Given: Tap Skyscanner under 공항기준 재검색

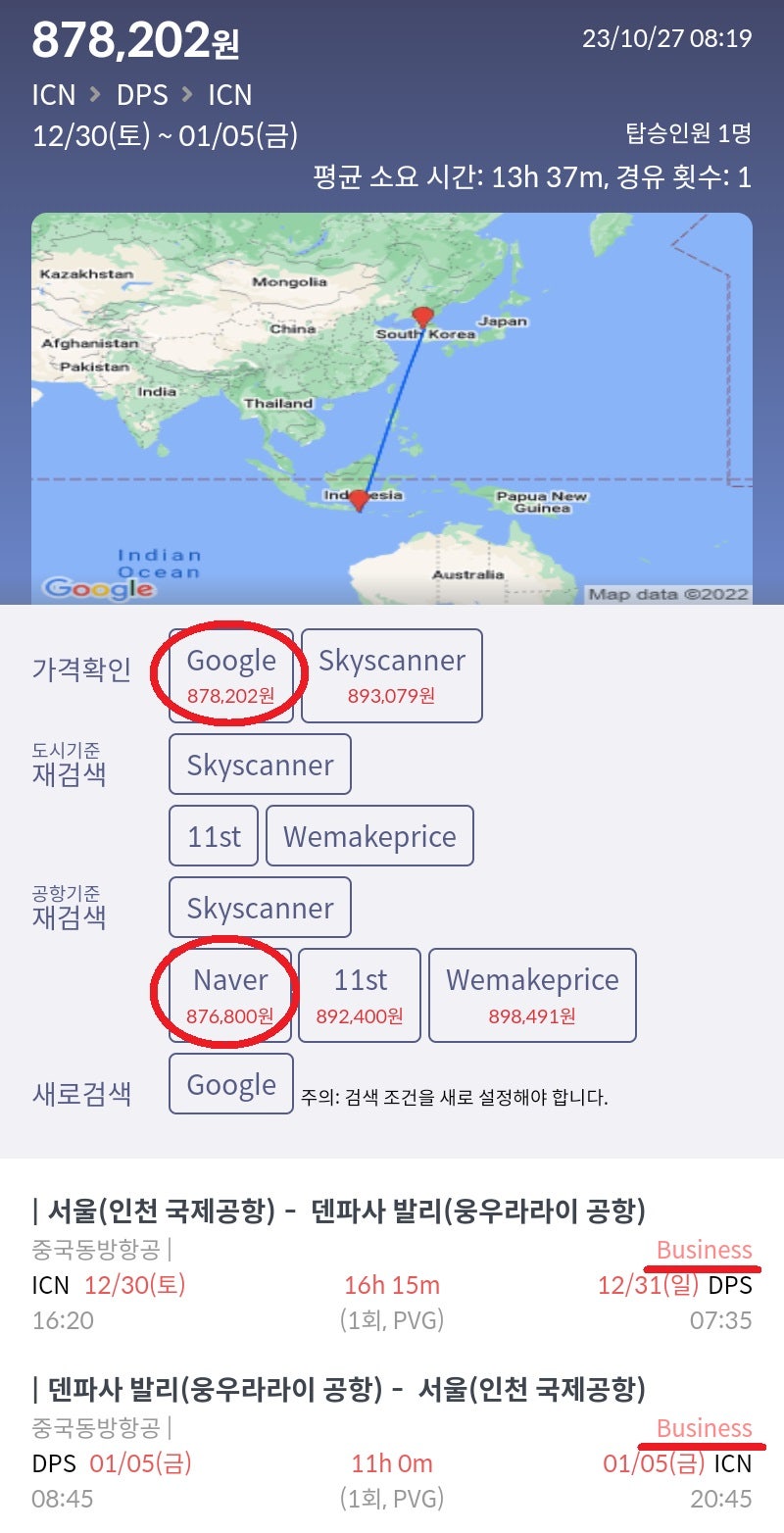Looking at the screenshot, I should (x=261, y=908).
